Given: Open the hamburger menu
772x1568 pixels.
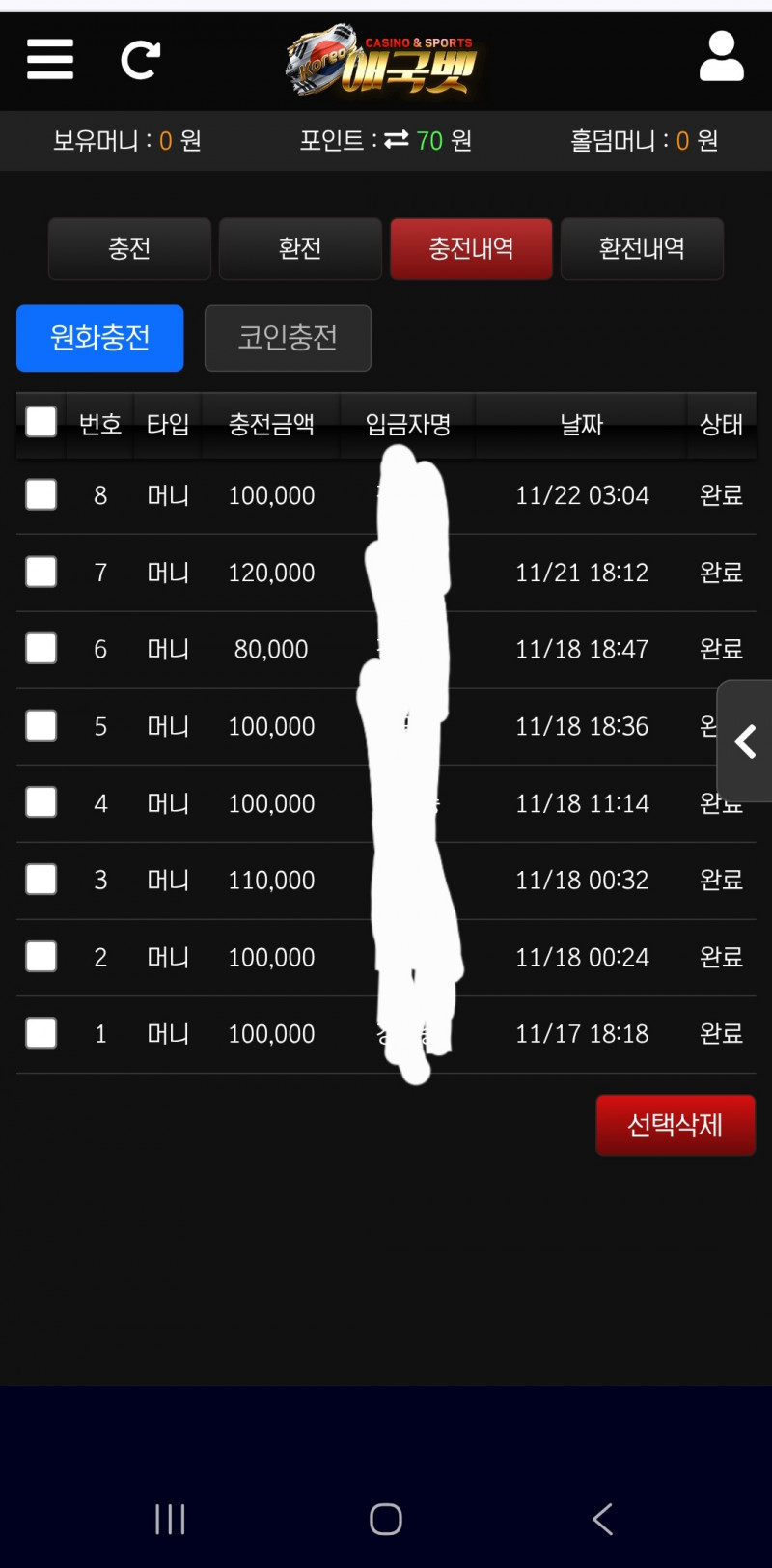Looking at the screenshot, I should coord(50,60).
